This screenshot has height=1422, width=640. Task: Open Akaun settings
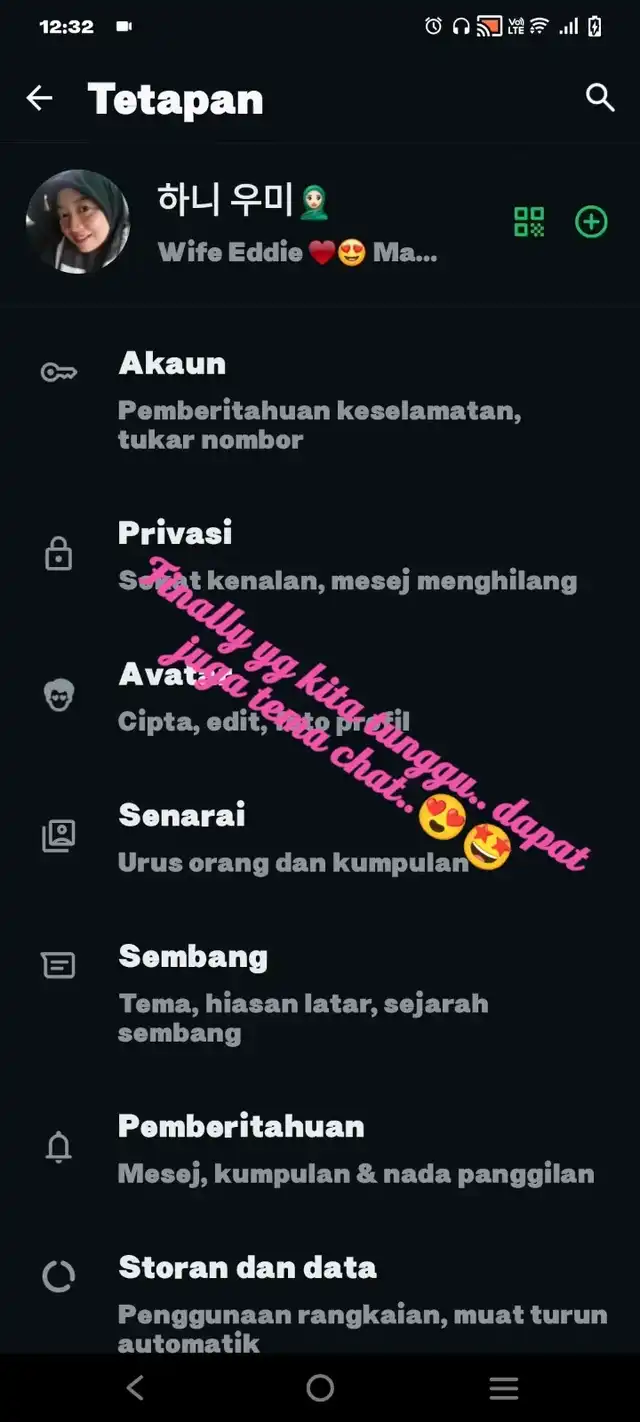pos(320,400)
